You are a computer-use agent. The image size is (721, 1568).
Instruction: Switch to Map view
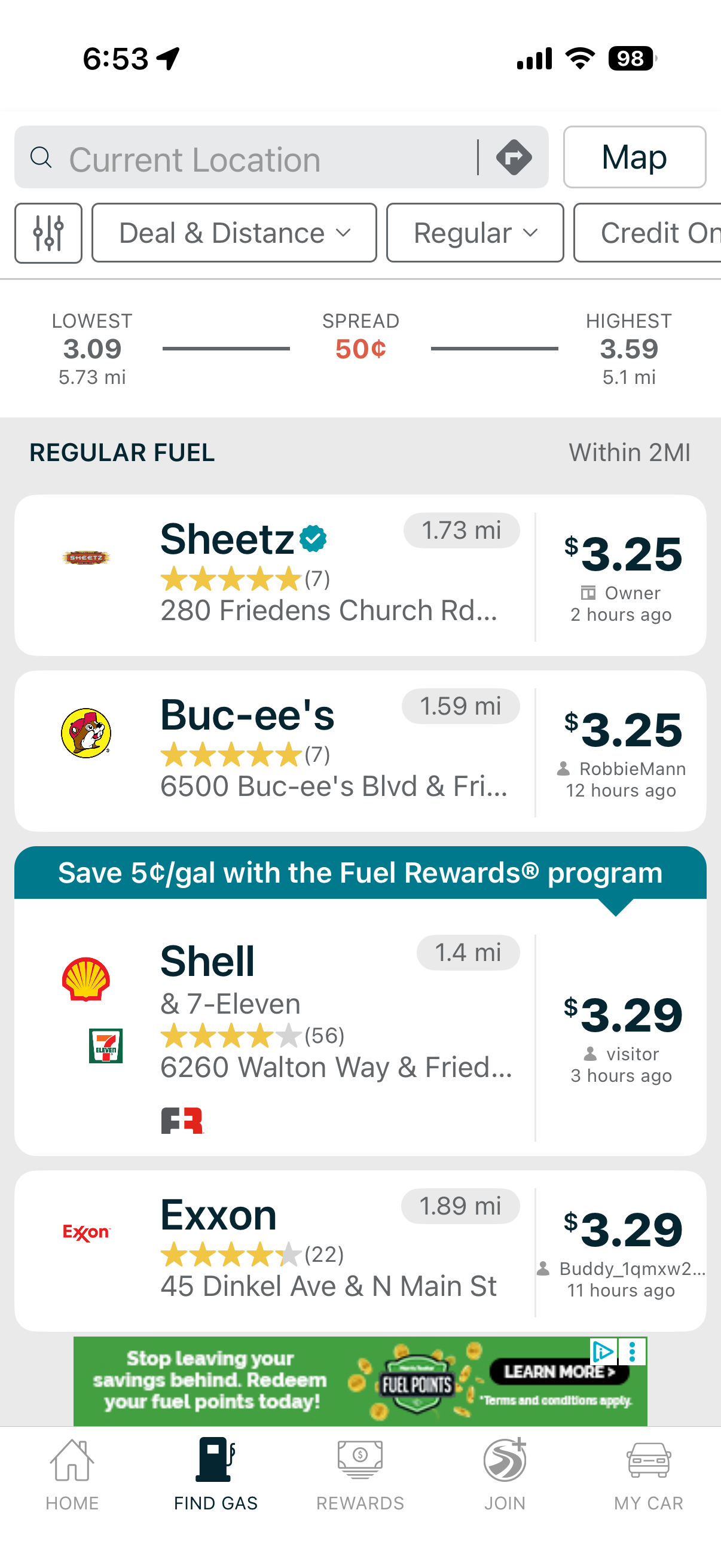point(634,157)
